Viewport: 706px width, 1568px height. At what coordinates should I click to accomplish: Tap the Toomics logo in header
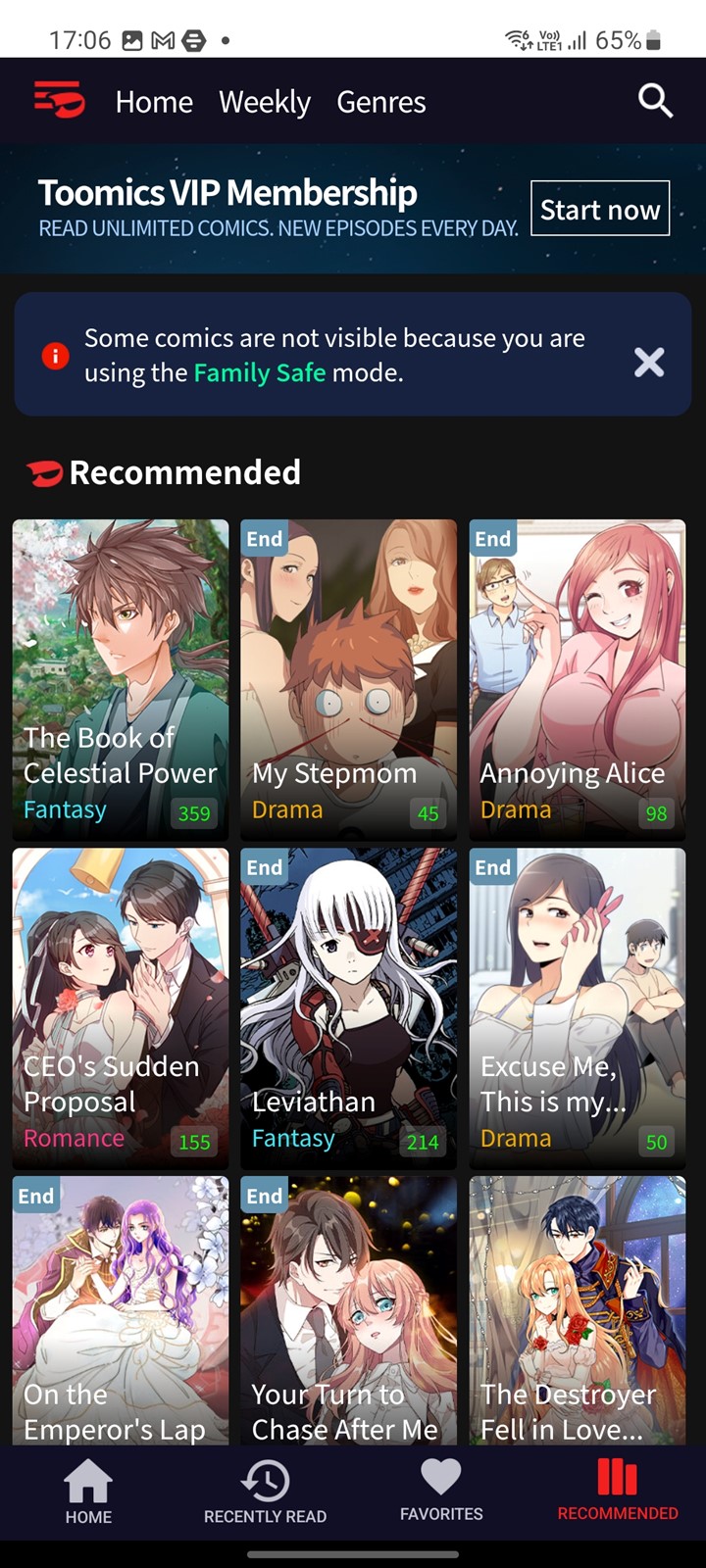pyautogui.click(x=59, y=101)
